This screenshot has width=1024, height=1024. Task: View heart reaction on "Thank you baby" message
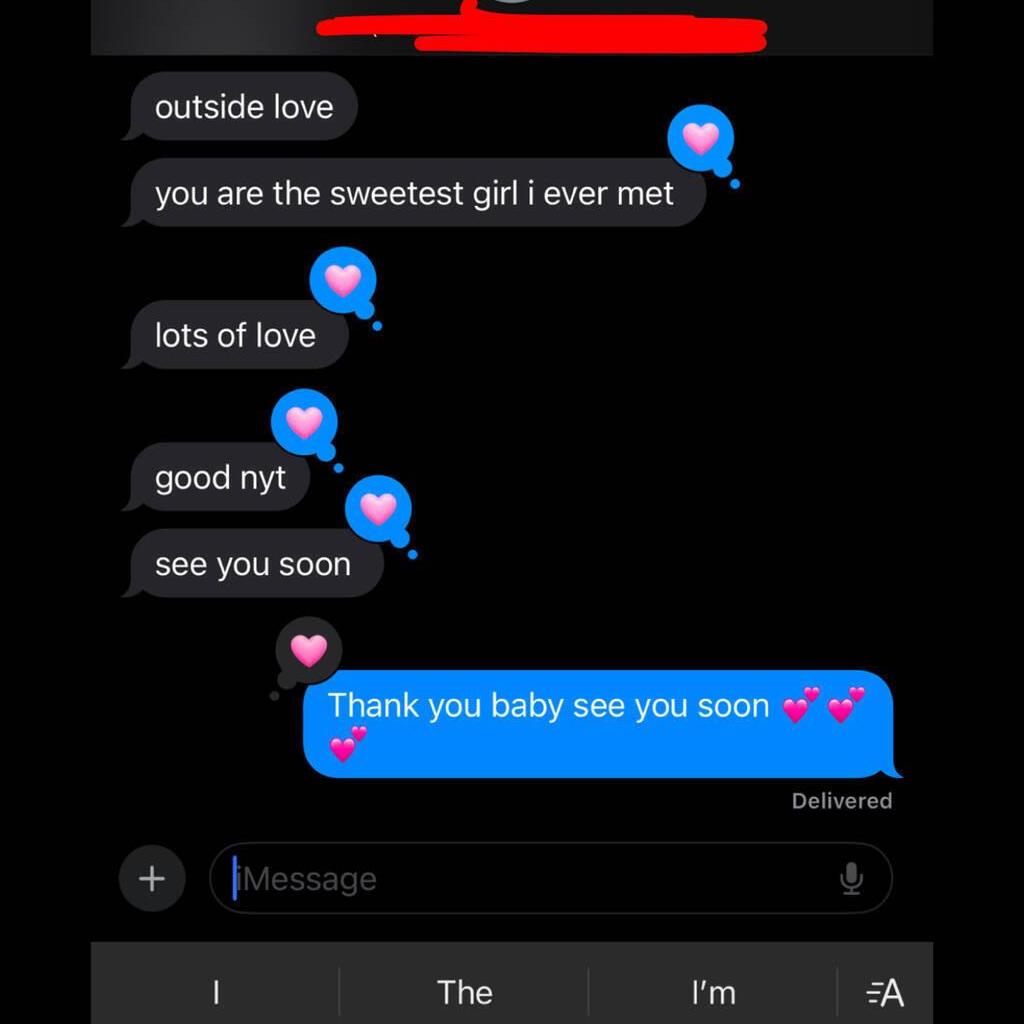[x=308, y=651]
